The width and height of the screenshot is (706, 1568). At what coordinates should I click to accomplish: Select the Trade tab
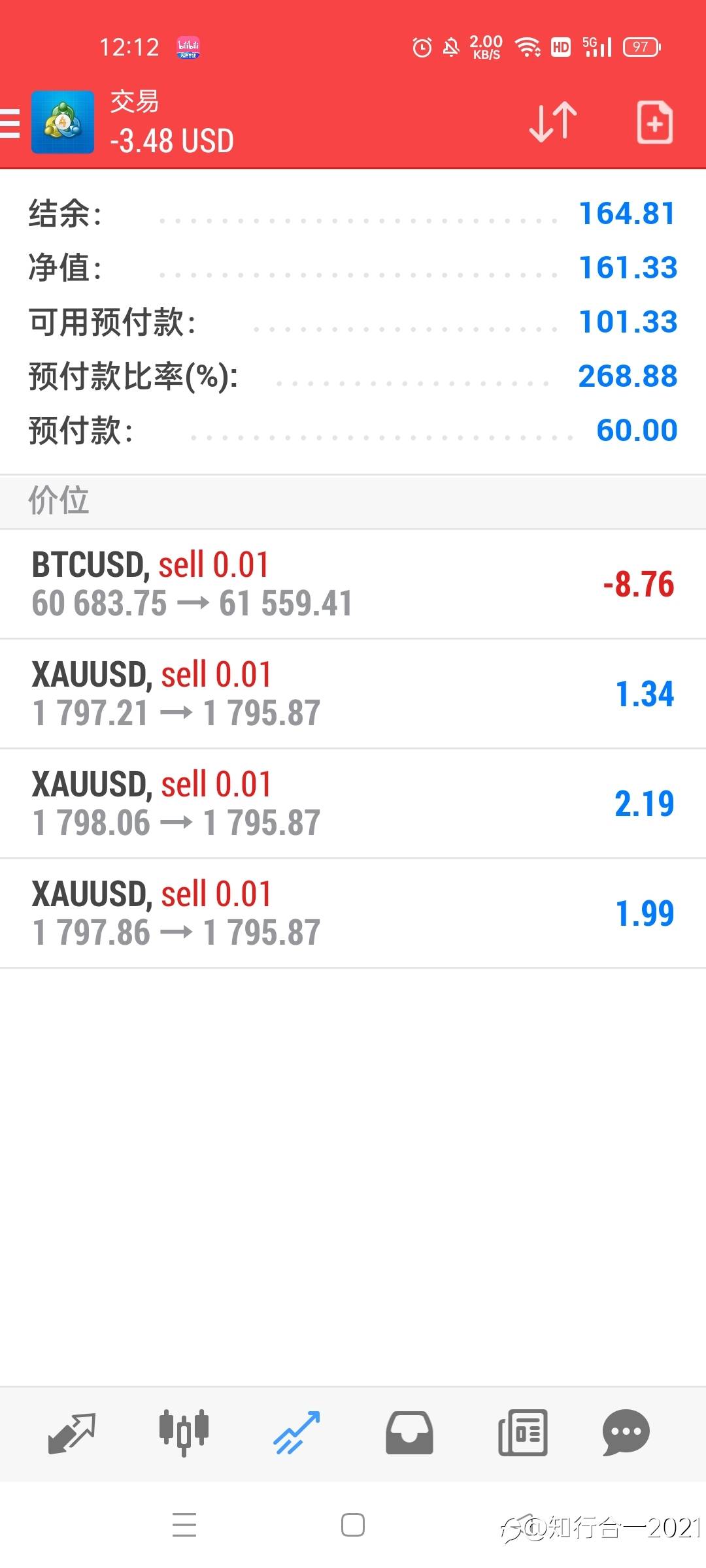pos(297,1433)
